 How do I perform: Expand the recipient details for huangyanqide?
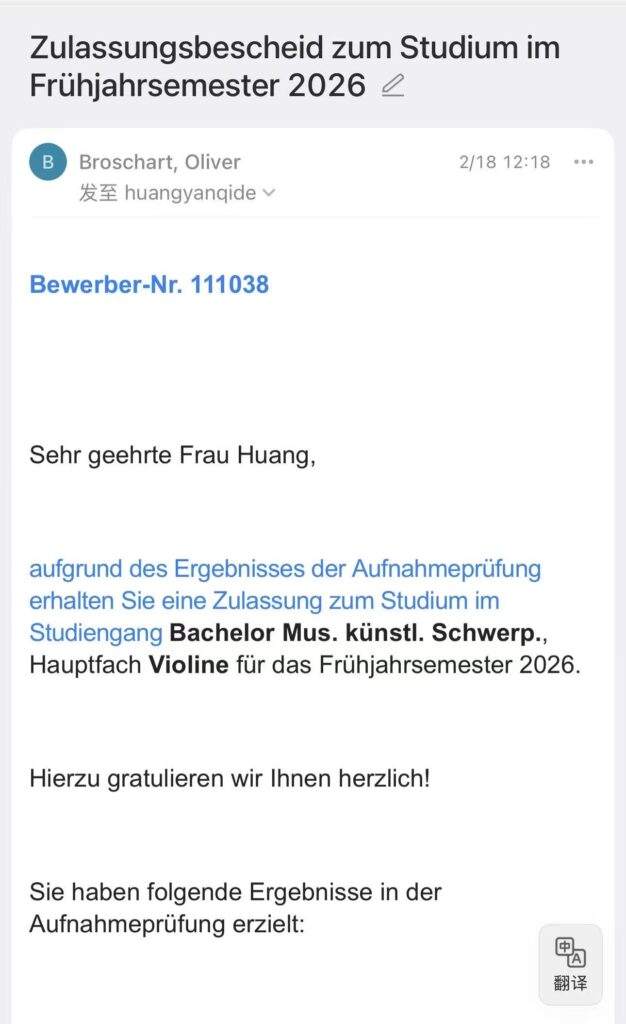[268, 193]
